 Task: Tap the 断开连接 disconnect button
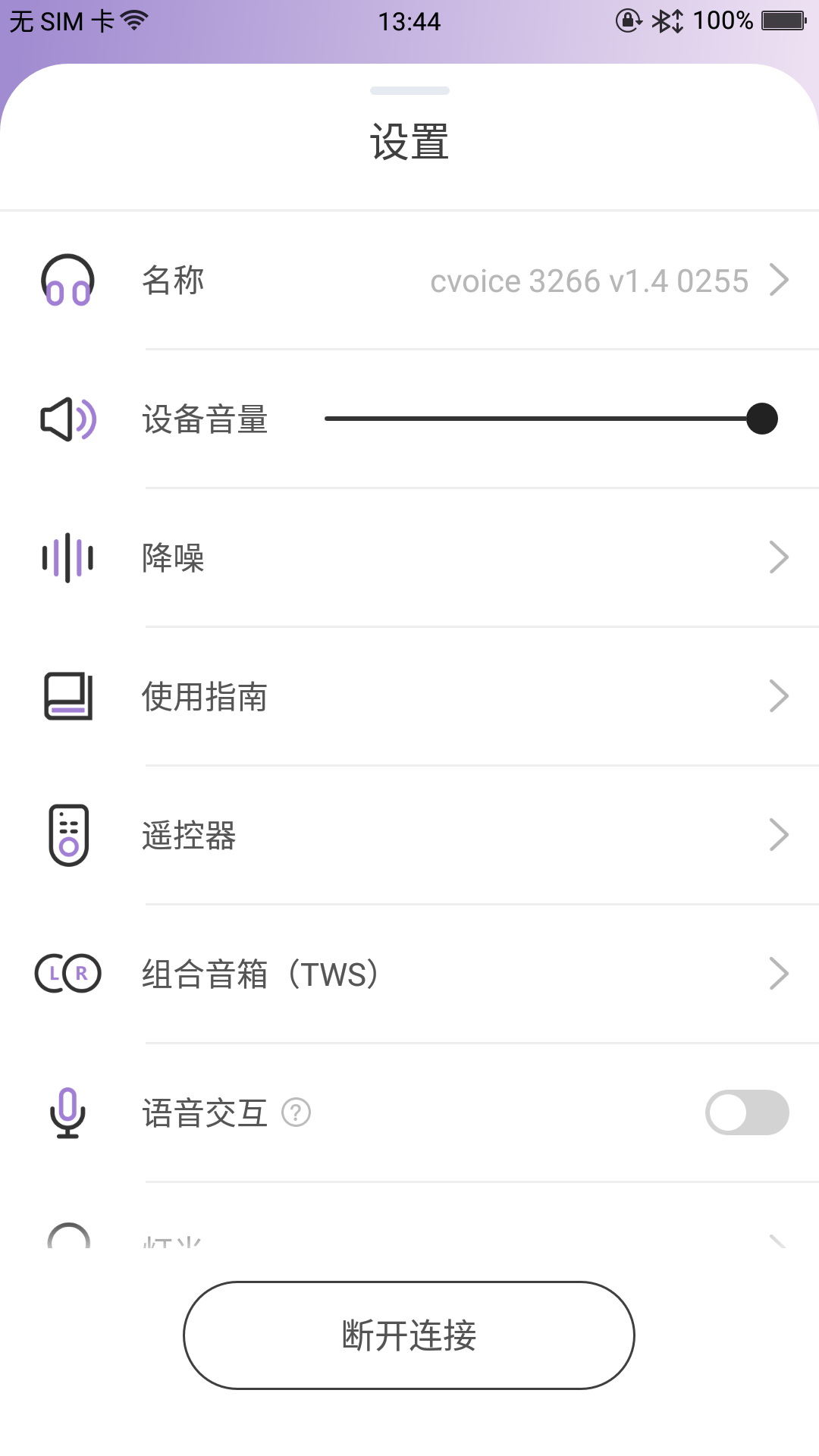click(x=409, y=1335)
